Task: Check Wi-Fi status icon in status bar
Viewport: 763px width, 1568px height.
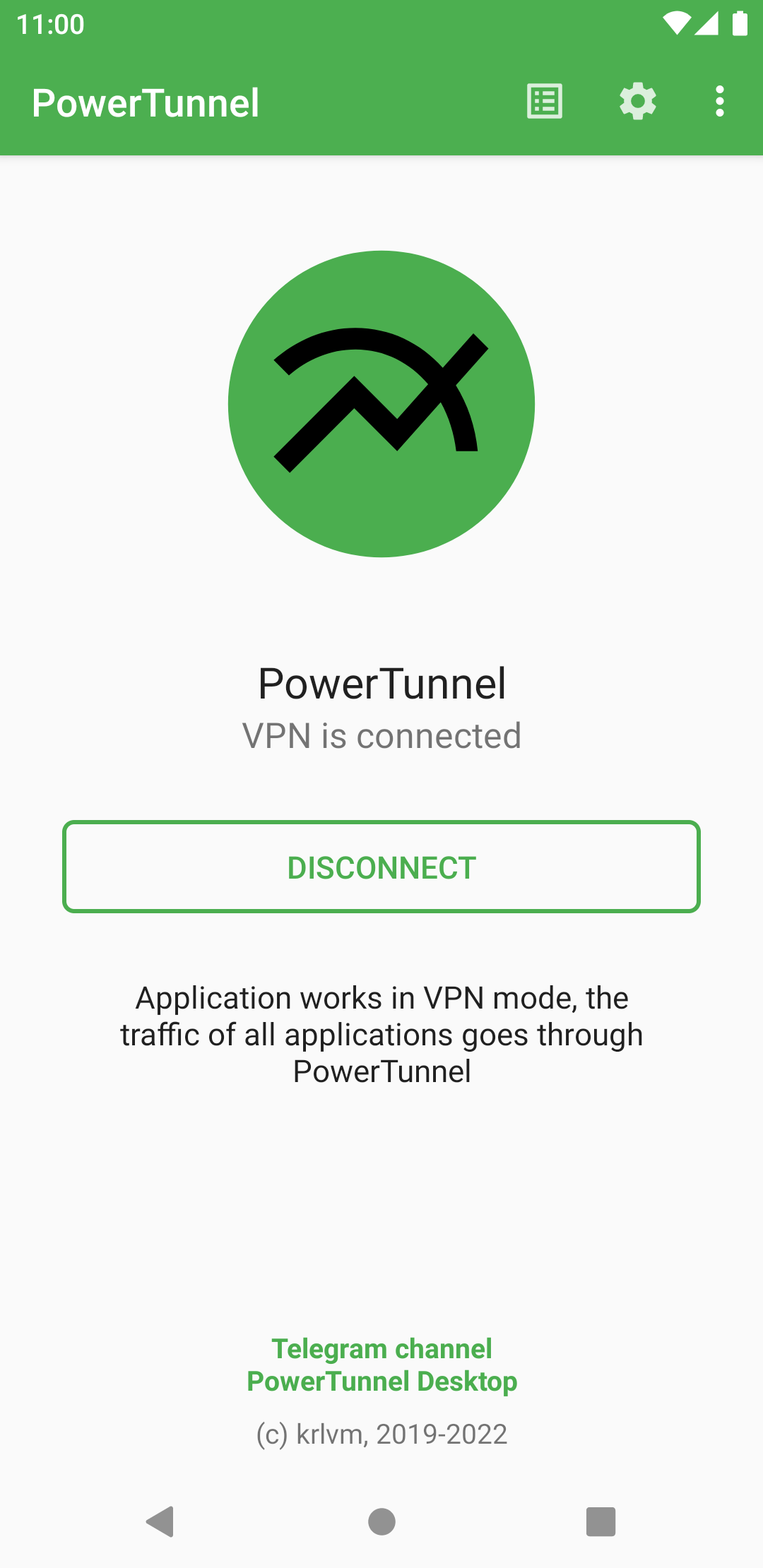Action: click(x=676, y=23)
